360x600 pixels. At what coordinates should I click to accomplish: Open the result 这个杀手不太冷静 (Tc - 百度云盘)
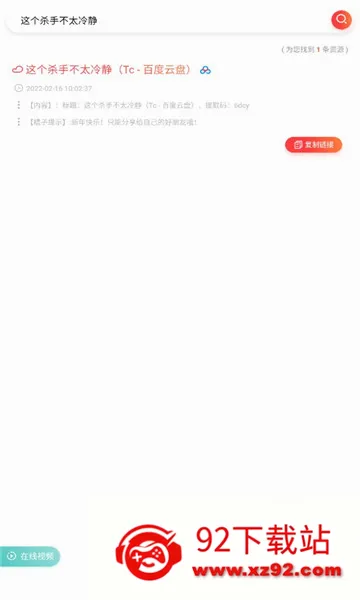[108, 70]
